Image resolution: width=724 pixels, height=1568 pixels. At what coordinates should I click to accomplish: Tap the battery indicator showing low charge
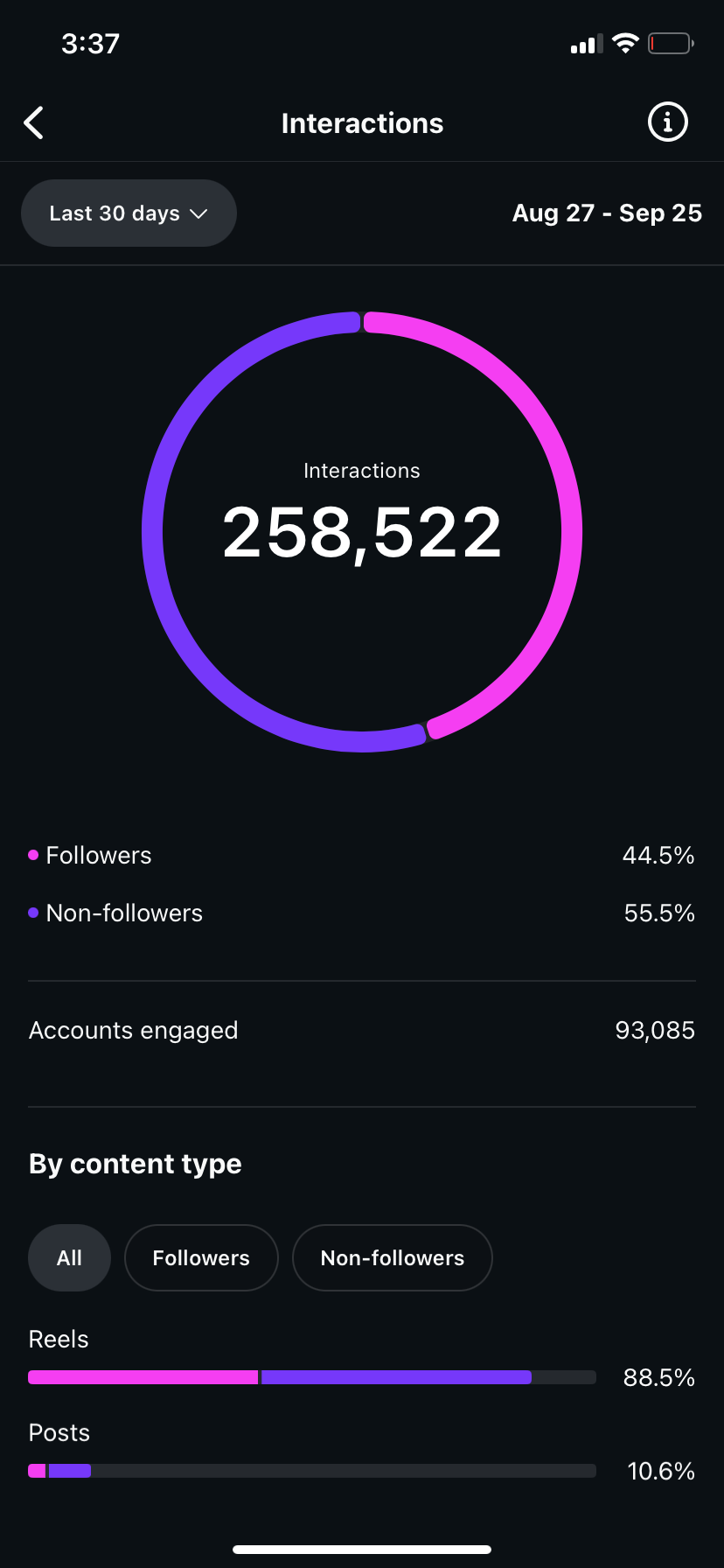click(x=670, y=43)
